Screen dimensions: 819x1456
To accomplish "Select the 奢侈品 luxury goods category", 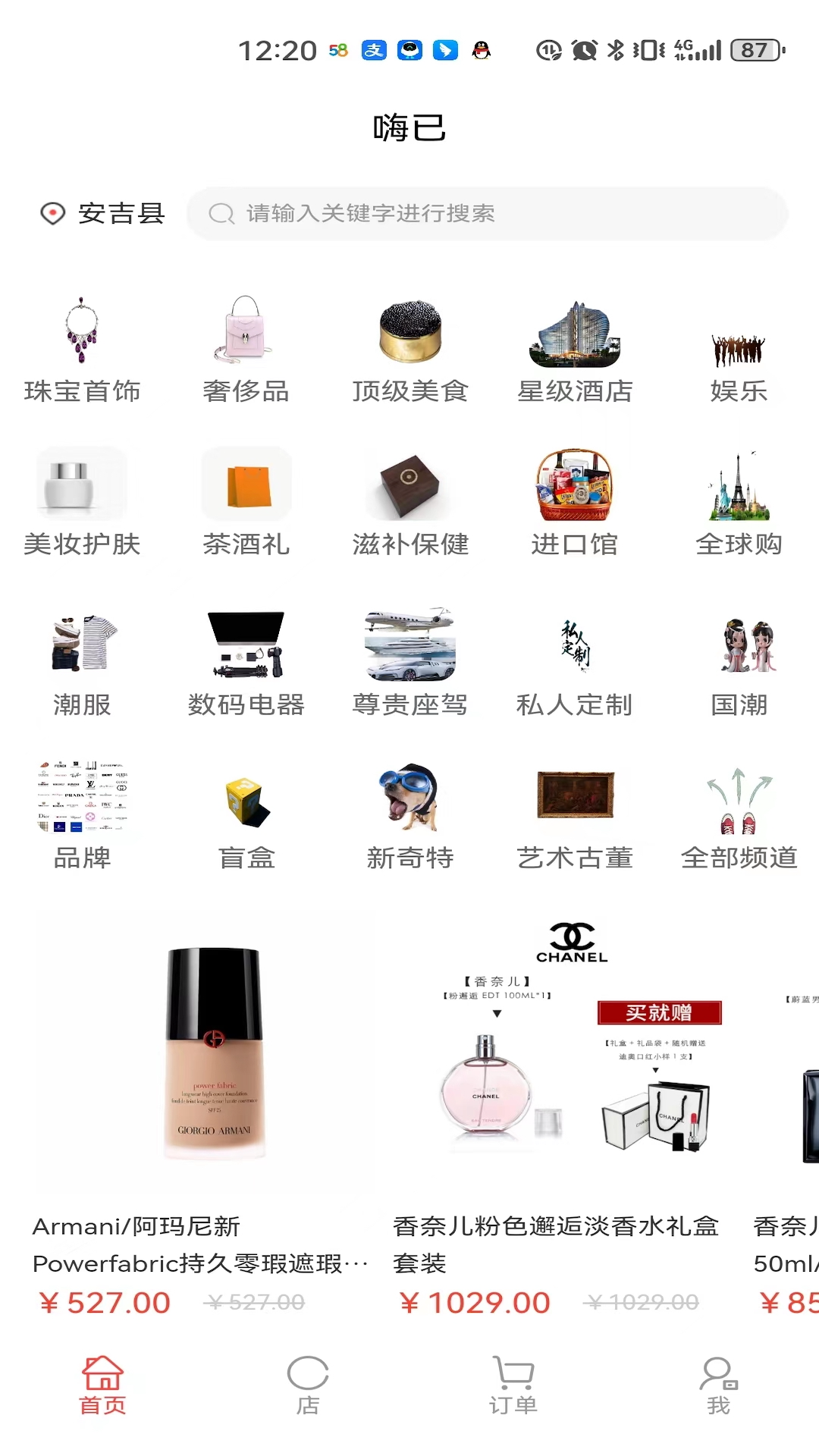I will (x=246, y=349).
